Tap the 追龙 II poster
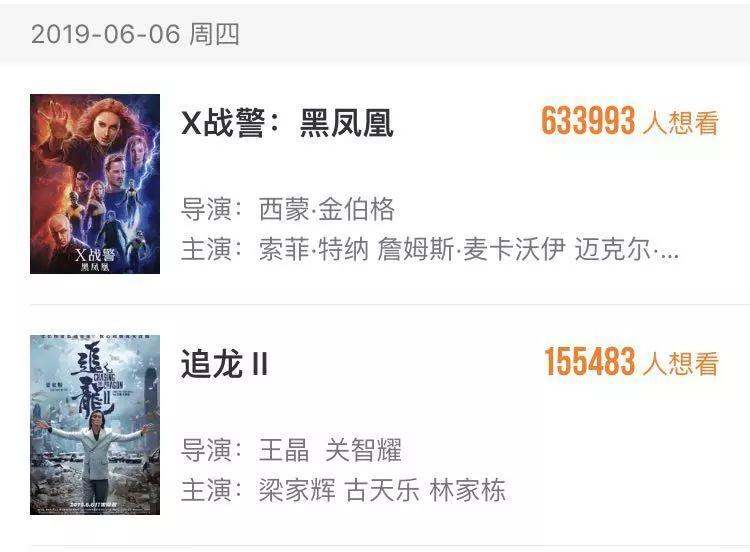 coord(95,425)
